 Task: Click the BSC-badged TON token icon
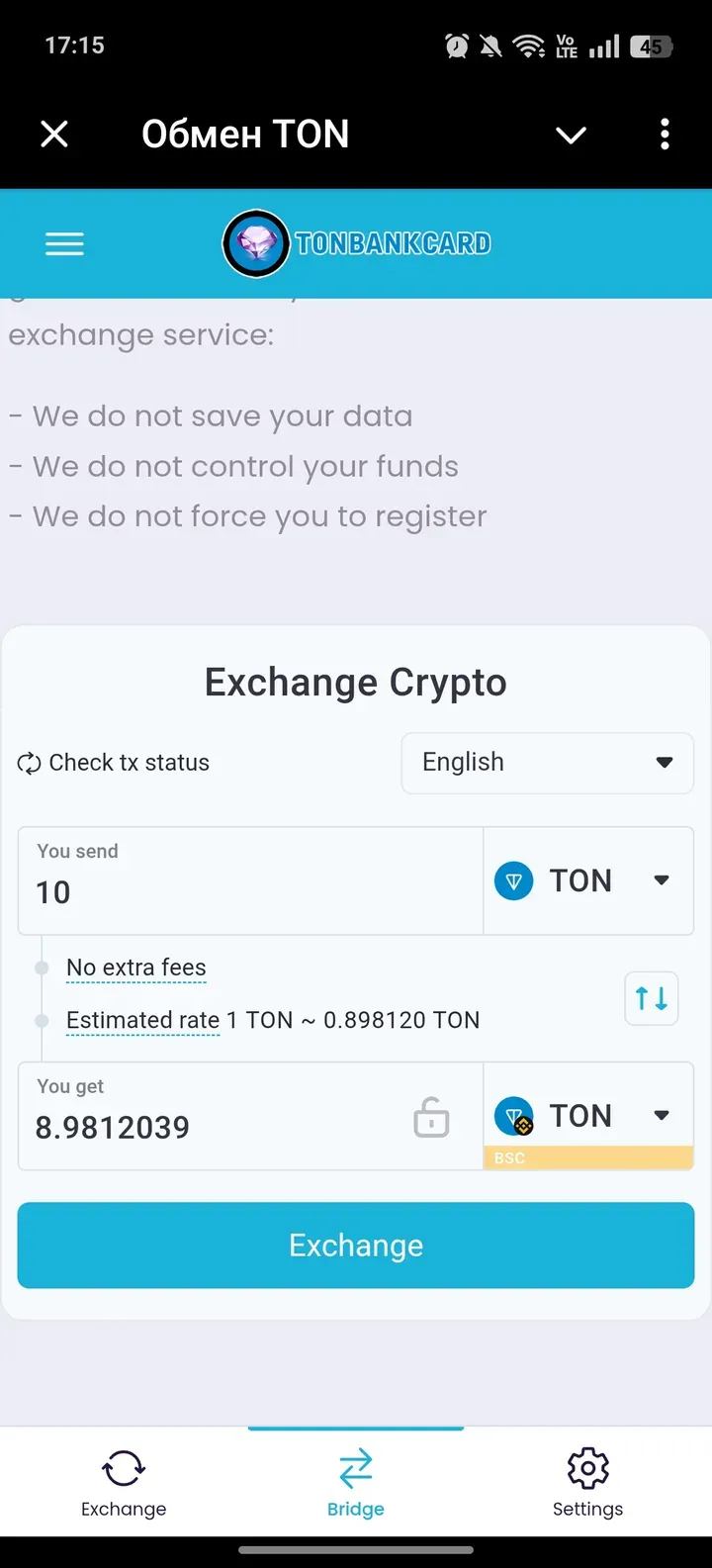pos(513,1115)
